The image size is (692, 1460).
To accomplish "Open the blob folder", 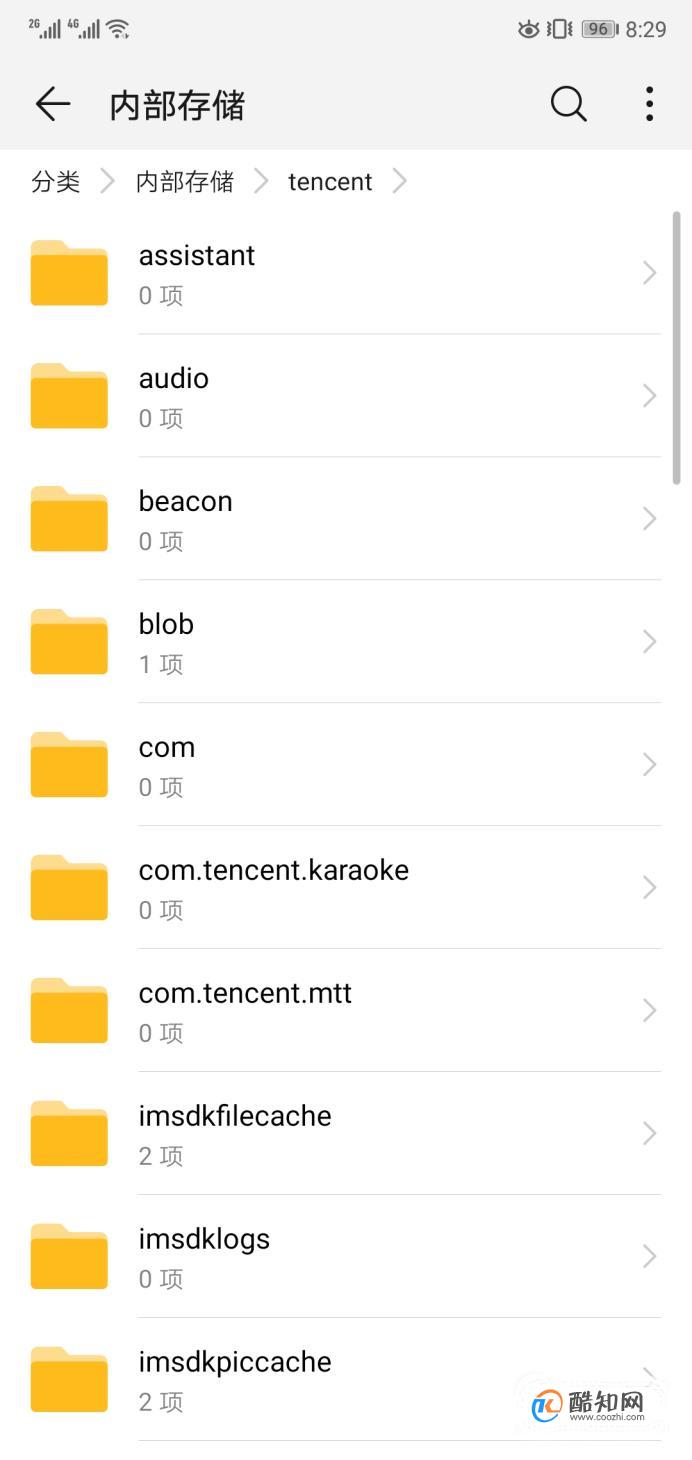I will (x=346, y=642).
